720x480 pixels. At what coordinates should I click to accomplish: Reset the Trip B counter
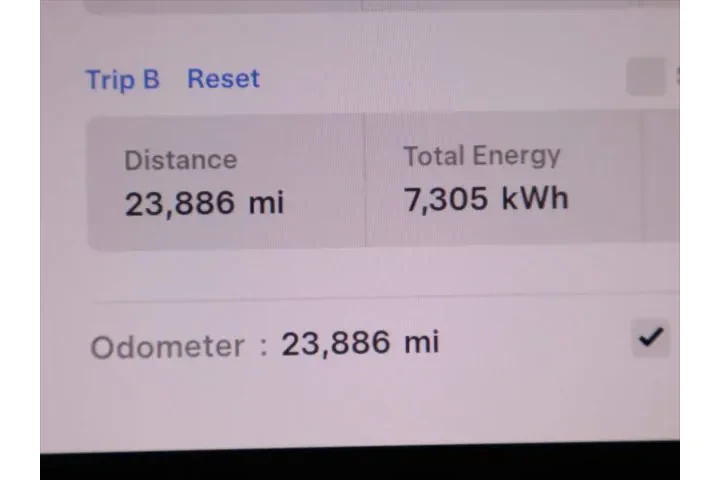pos(223,79)
